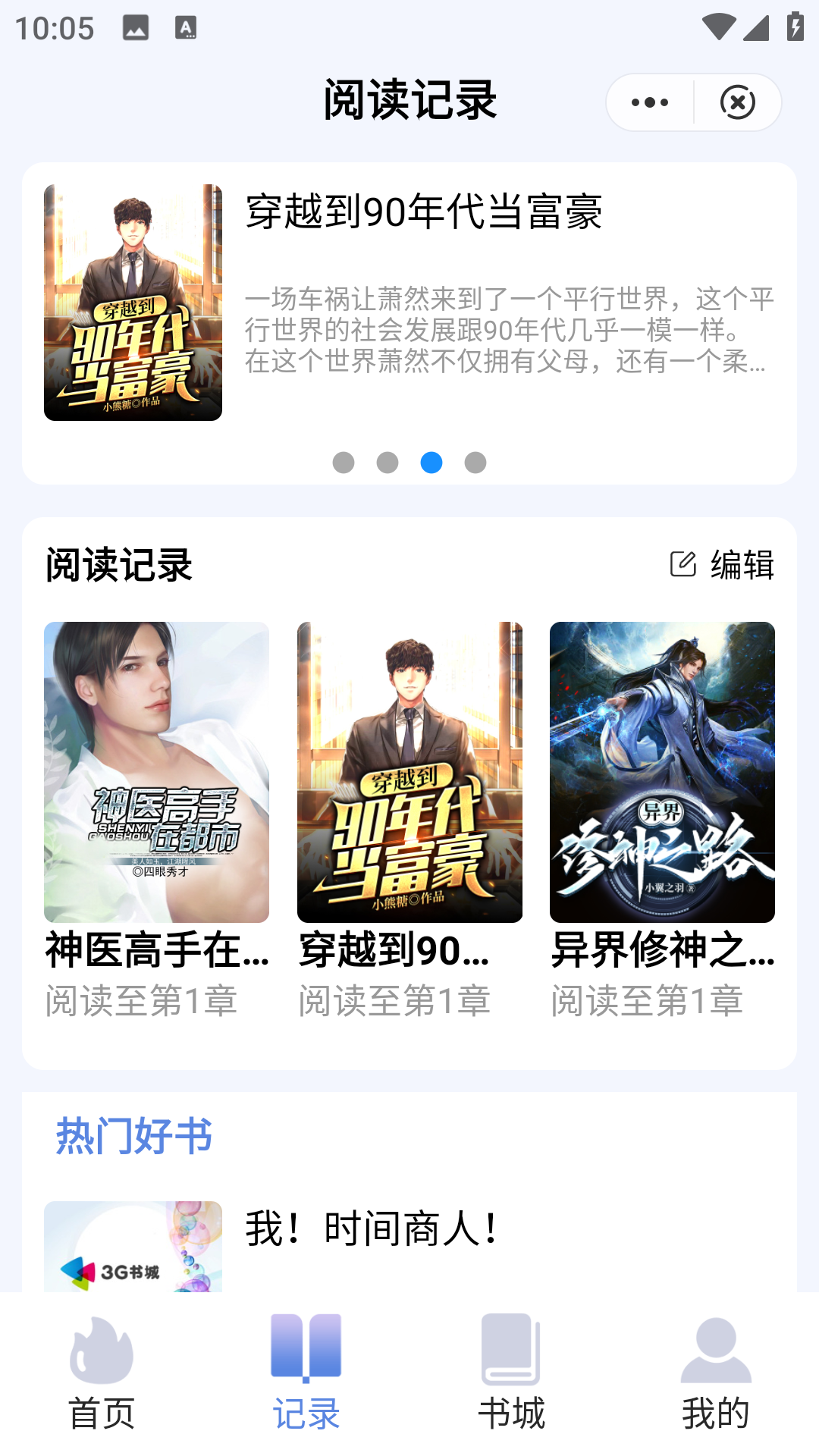This screenshot has height=1456, width=819.
Task: Select the first carousel dot indicator
Action: click(344, 463)
